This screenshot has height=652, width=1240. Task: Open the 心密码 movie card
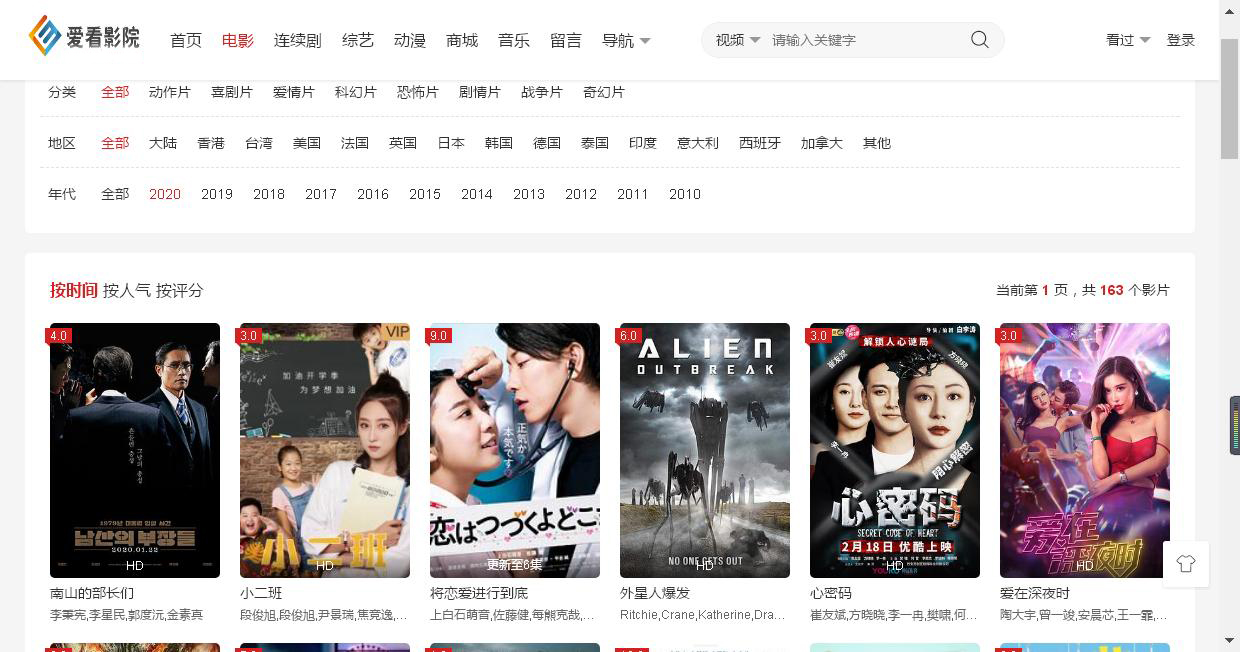[x=895, y=450]
